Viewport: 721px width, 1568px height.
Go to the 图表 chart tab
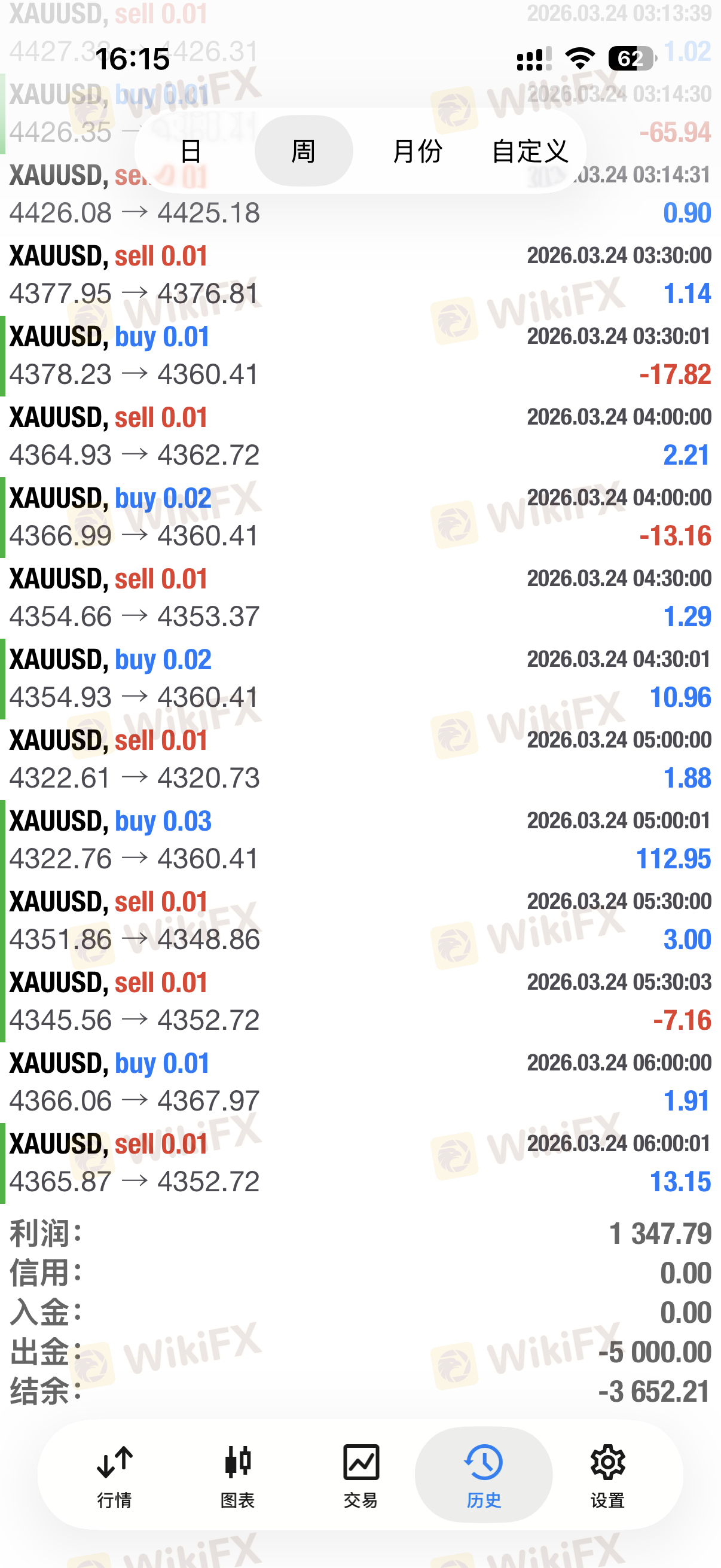tap(237, 1475)
